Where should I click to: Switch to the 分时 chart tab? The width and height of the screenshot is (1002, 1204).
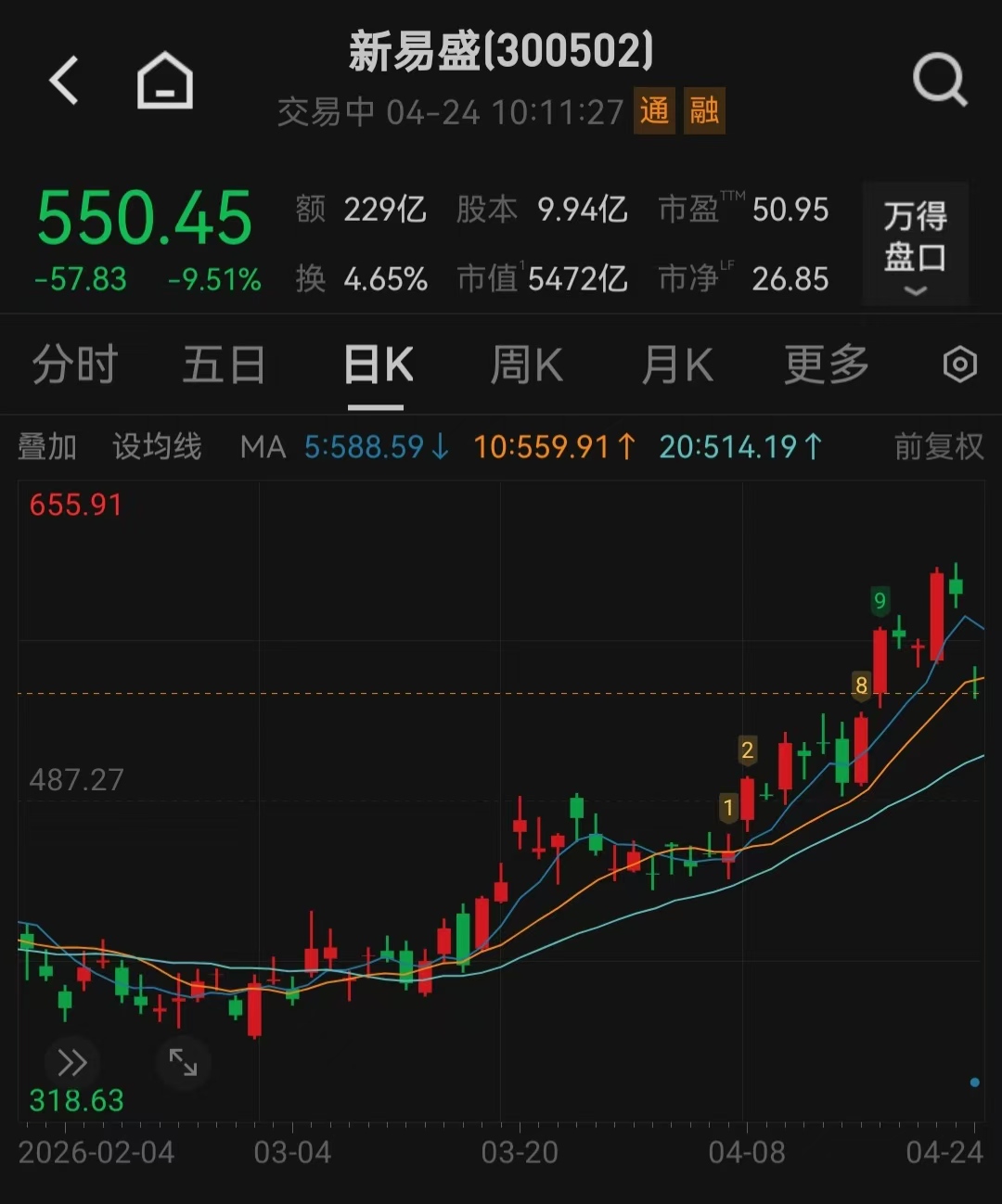tap(74, 365)
